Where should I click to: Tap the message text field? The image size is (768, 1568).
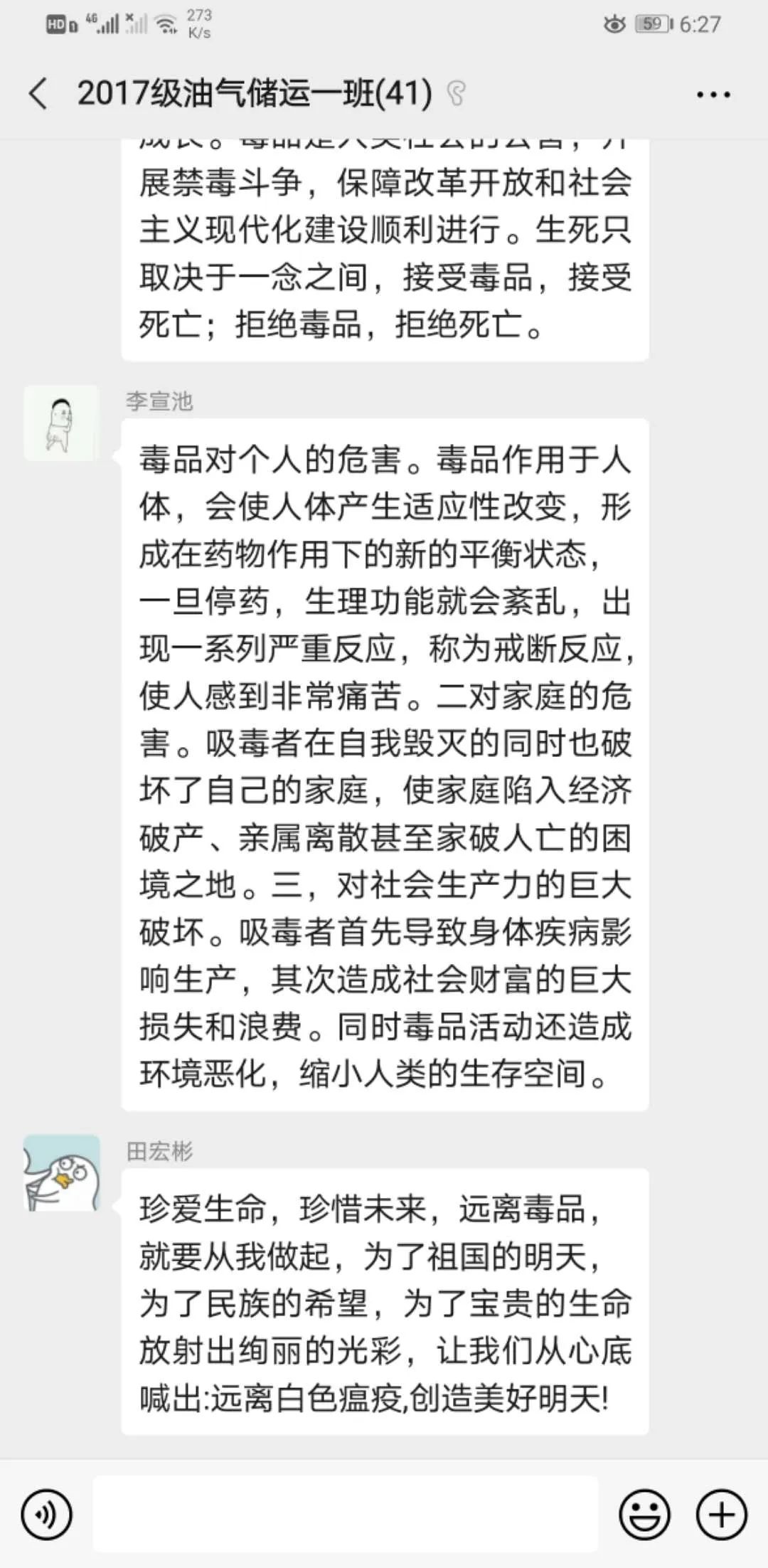tap(346, 1514)
